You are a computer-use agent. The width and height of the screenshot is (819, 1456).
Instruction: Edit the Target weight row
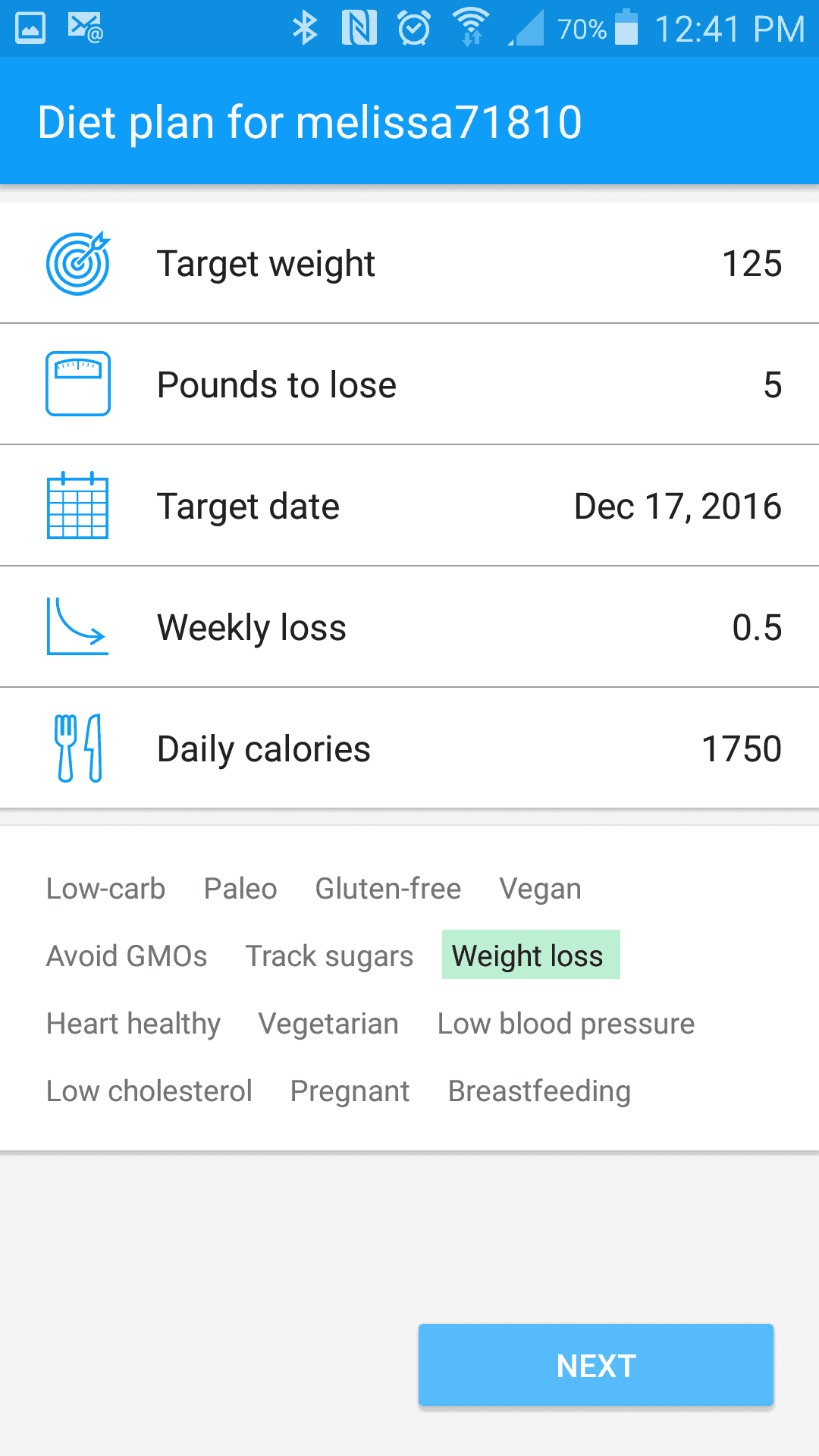pos(409,263)
